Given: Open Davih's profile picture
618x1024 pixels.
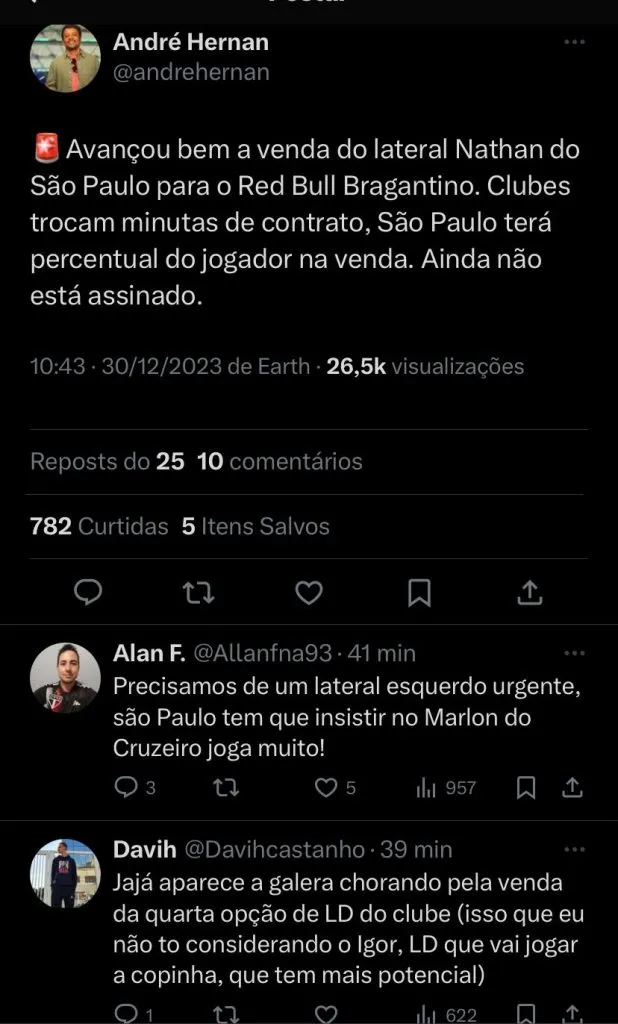Looking at the screenshot, I should 65,873.
